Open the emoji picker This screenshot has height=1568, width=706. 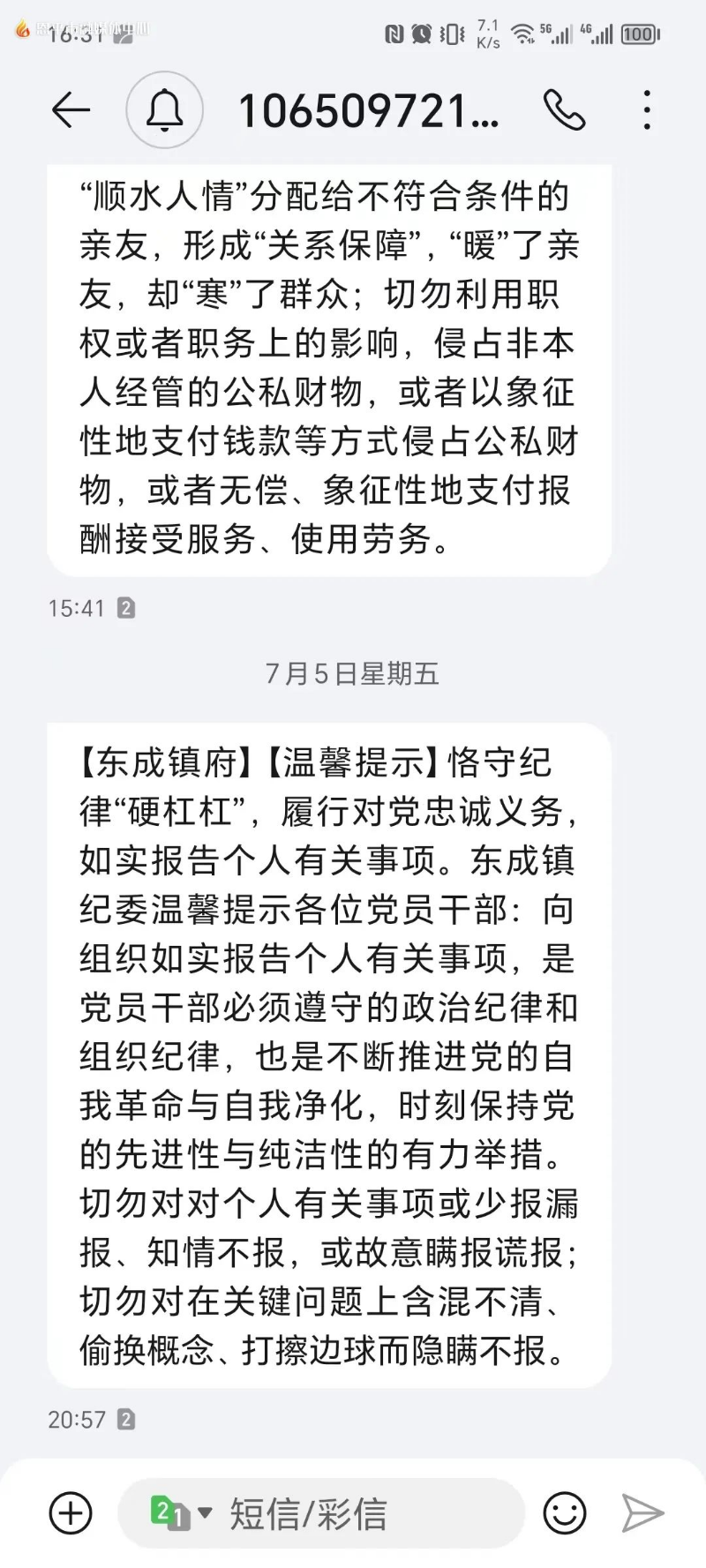[564, 1512]
